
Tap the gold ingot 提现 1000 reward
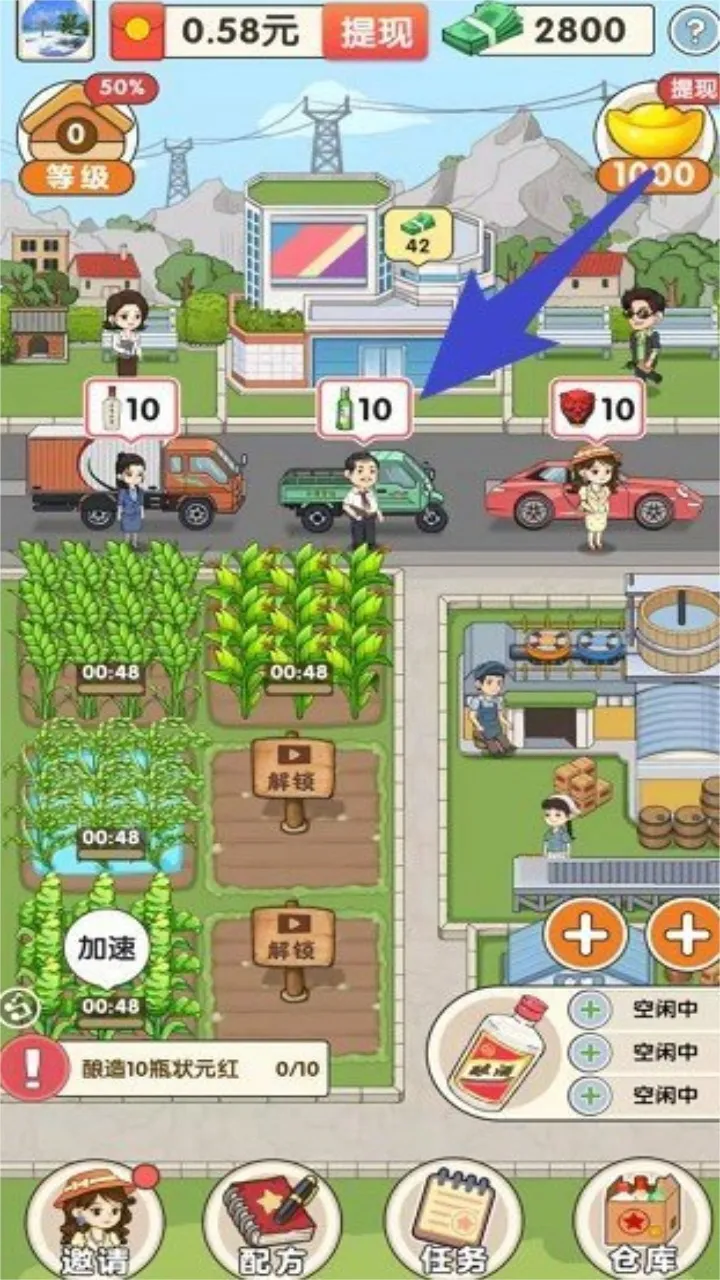(657, 140)
